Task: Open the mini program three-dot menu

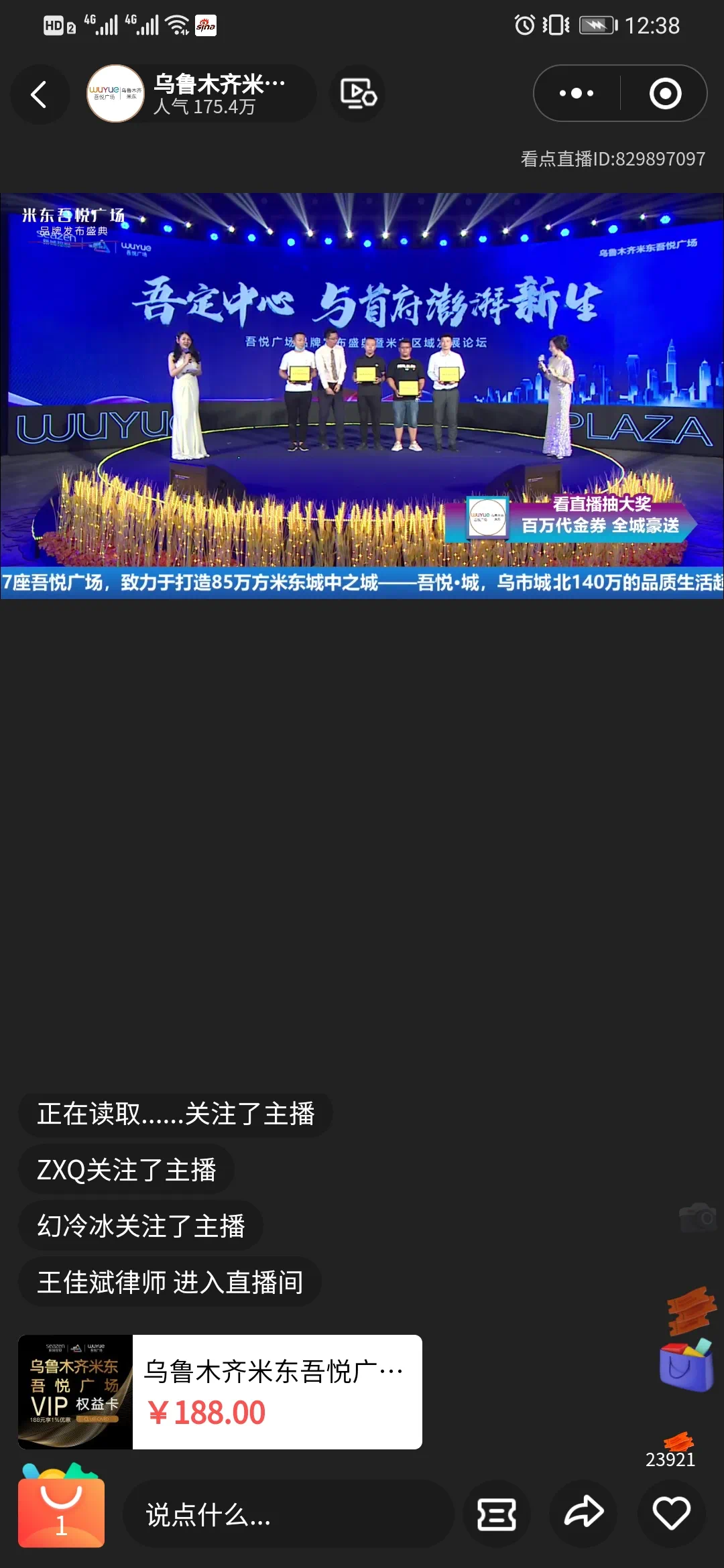Action: pyautogui.click(x=577, y=94)
